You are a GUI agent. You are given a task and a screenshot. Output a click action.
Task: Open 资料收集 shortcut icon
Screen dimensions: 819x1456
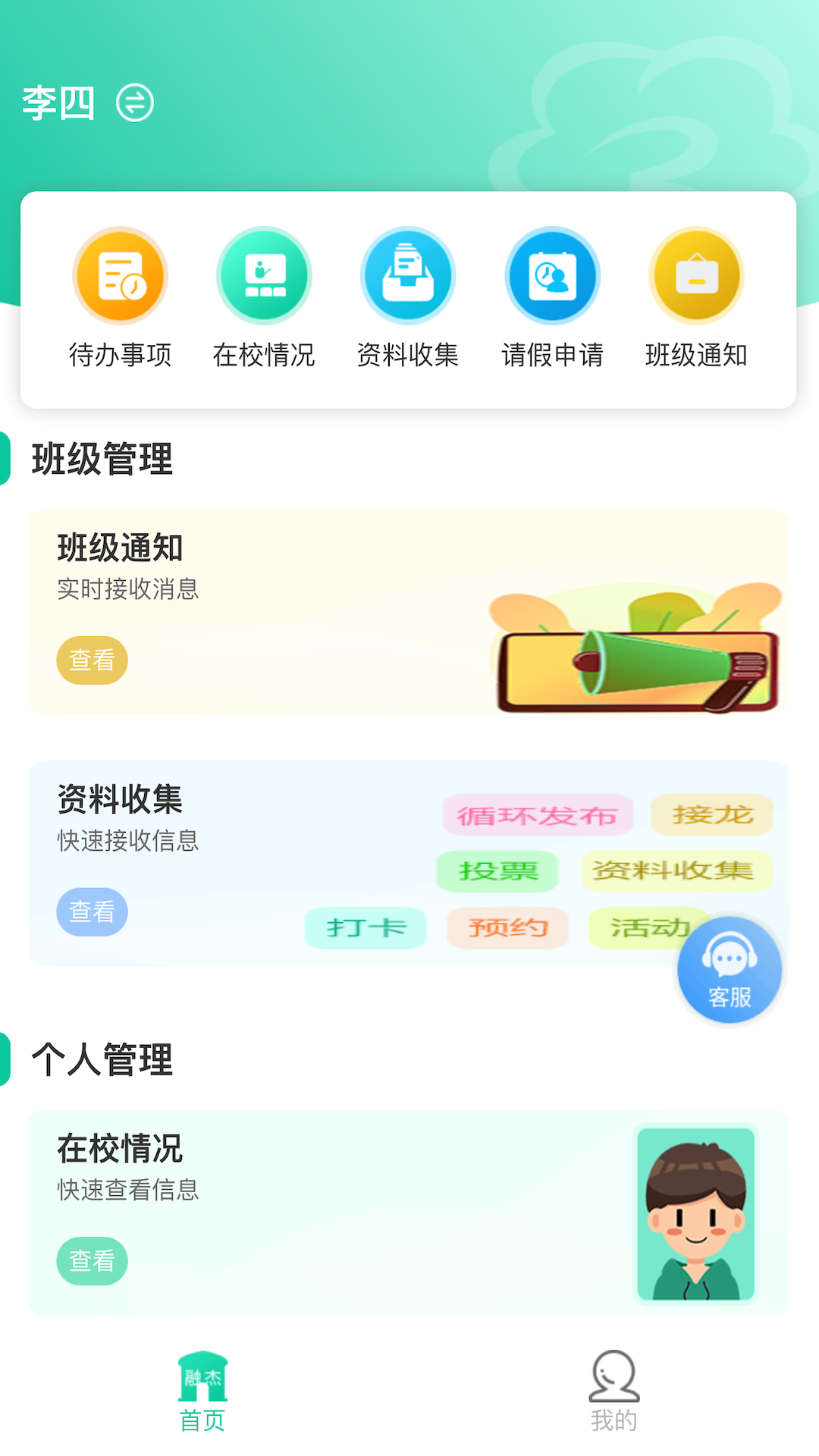pyautogui.click(x=408, y=275)
